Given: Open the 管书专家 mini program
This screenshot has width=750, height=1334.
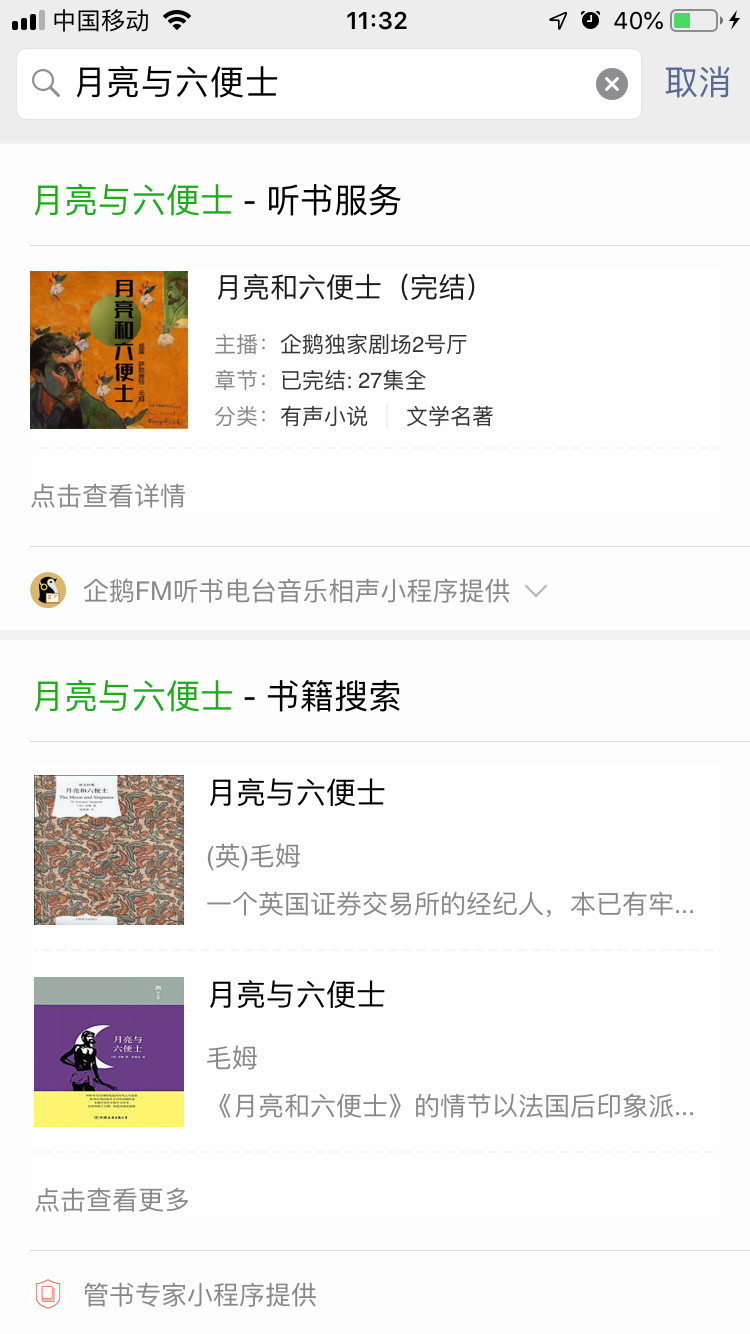Looking at the screenshot, I should pyautogui.click(x=200, y=1295).
